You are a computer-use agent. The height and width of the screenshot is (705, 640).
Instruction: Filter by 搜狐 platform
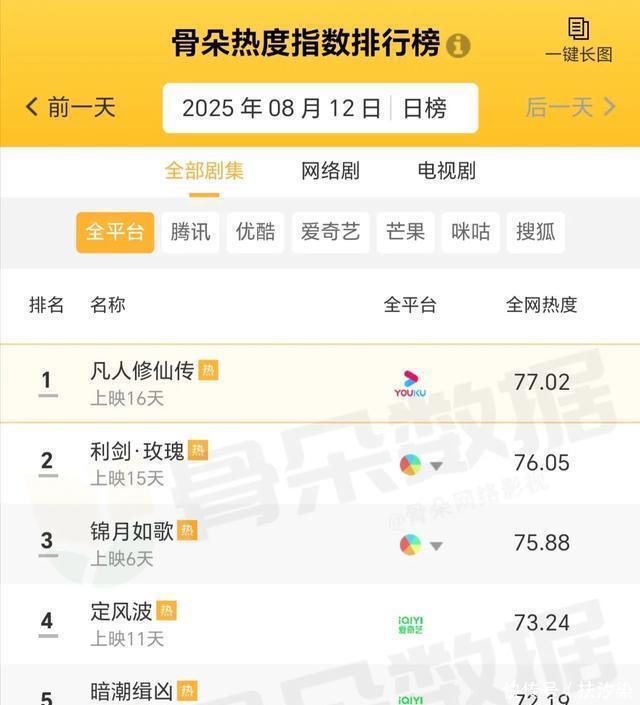(536, 232)
